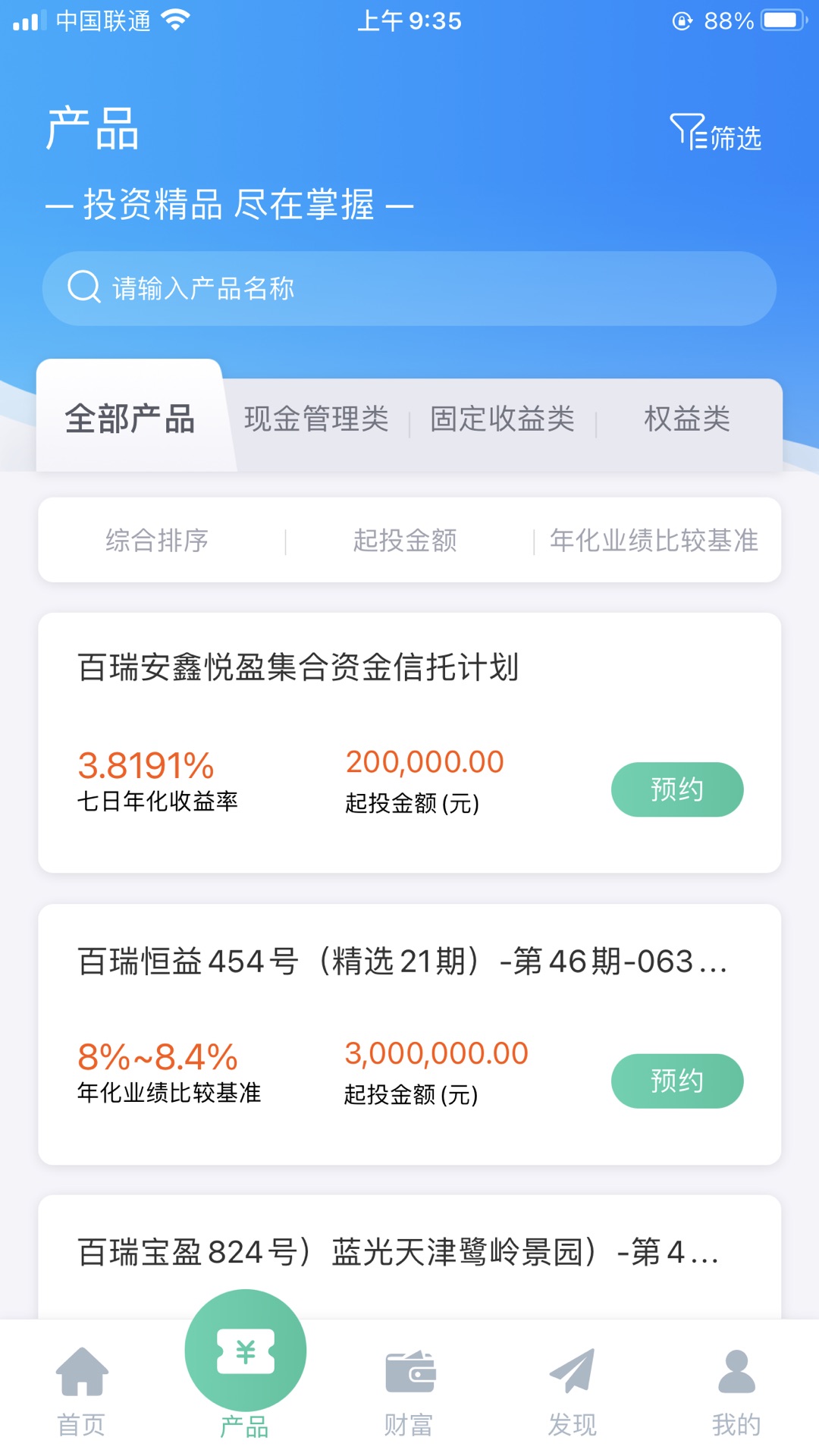This screenshot has height=1456, width=819.
Task: Sort by 年化业绩比较基准
Action: coord(654,541)
